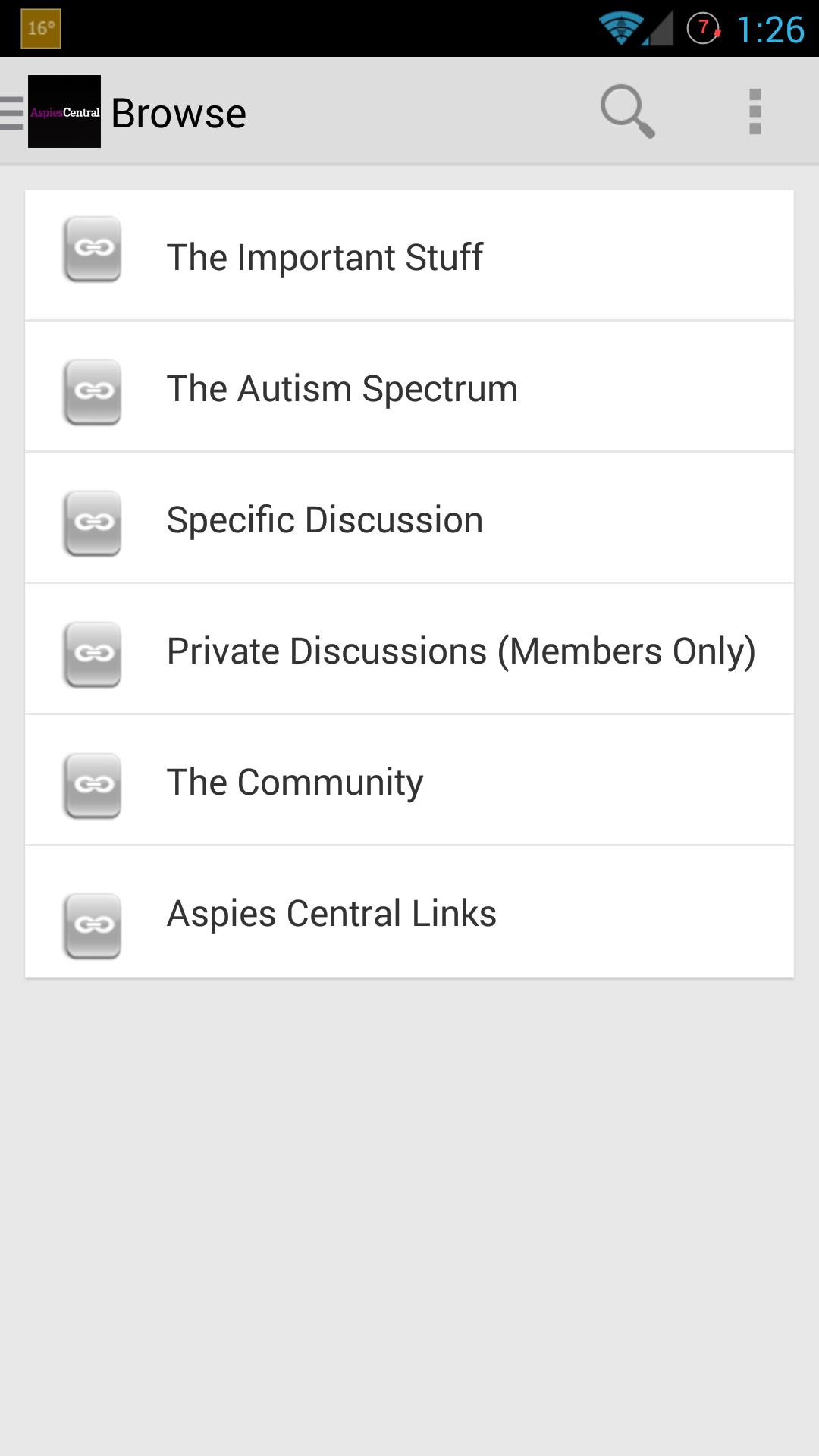
Task: Open the search icon in the action bar
Action: pyautogui.click(x=626, y=111)
